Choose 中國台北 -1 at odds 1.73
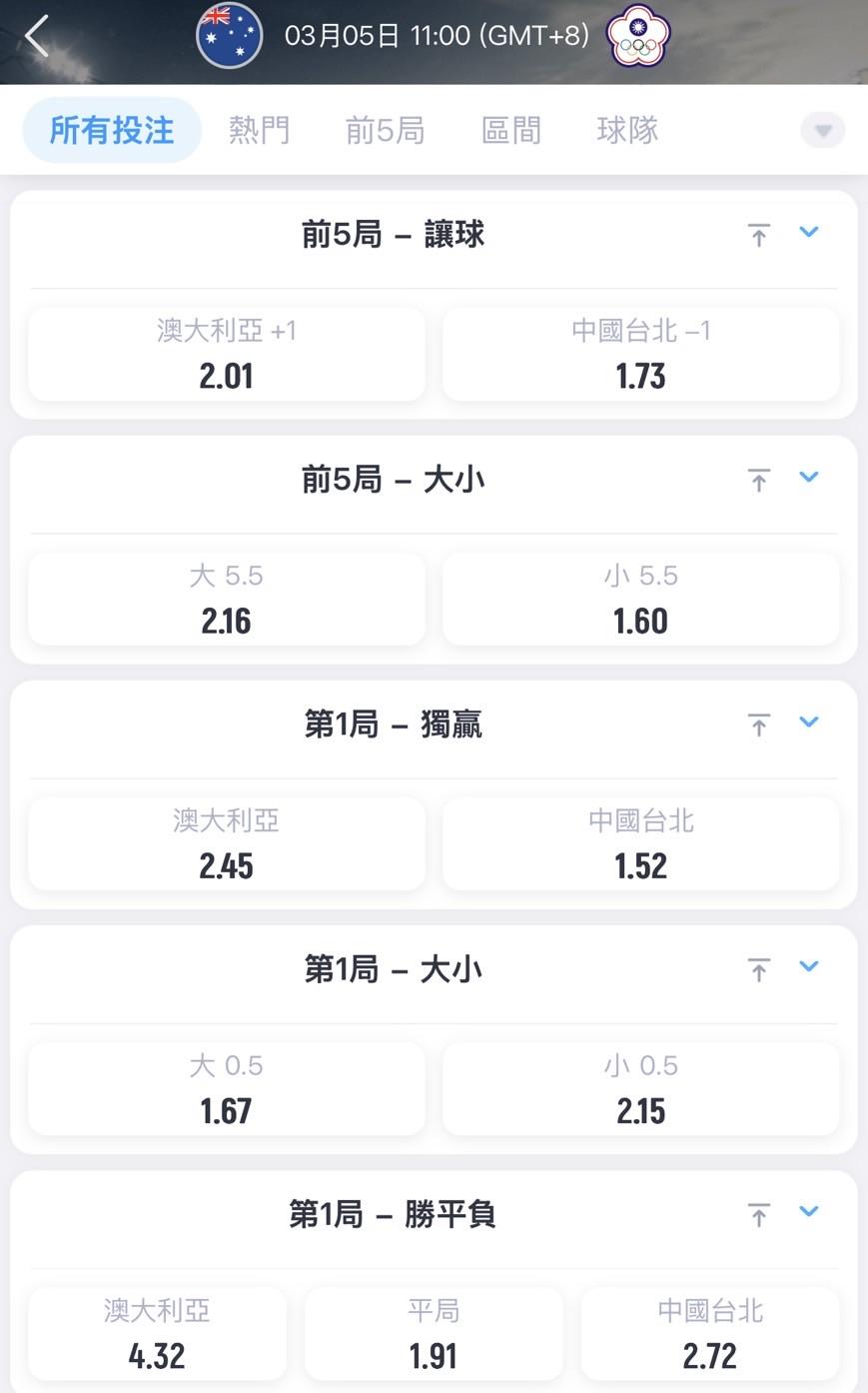Image resolution: width=868 pixels, height=1393 pixels. [x=640, y=354]
